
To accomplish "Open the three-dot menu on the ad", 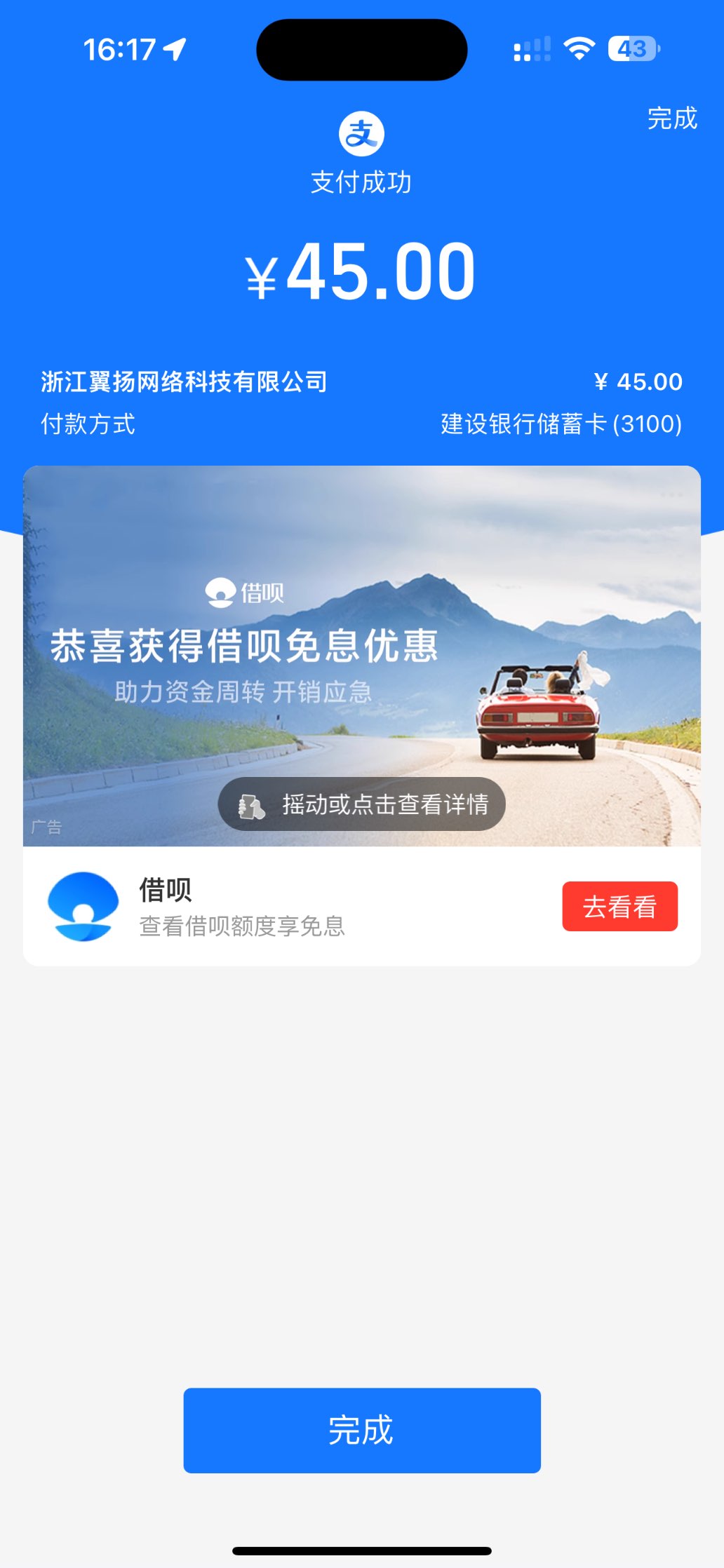I will pos(671,495).
